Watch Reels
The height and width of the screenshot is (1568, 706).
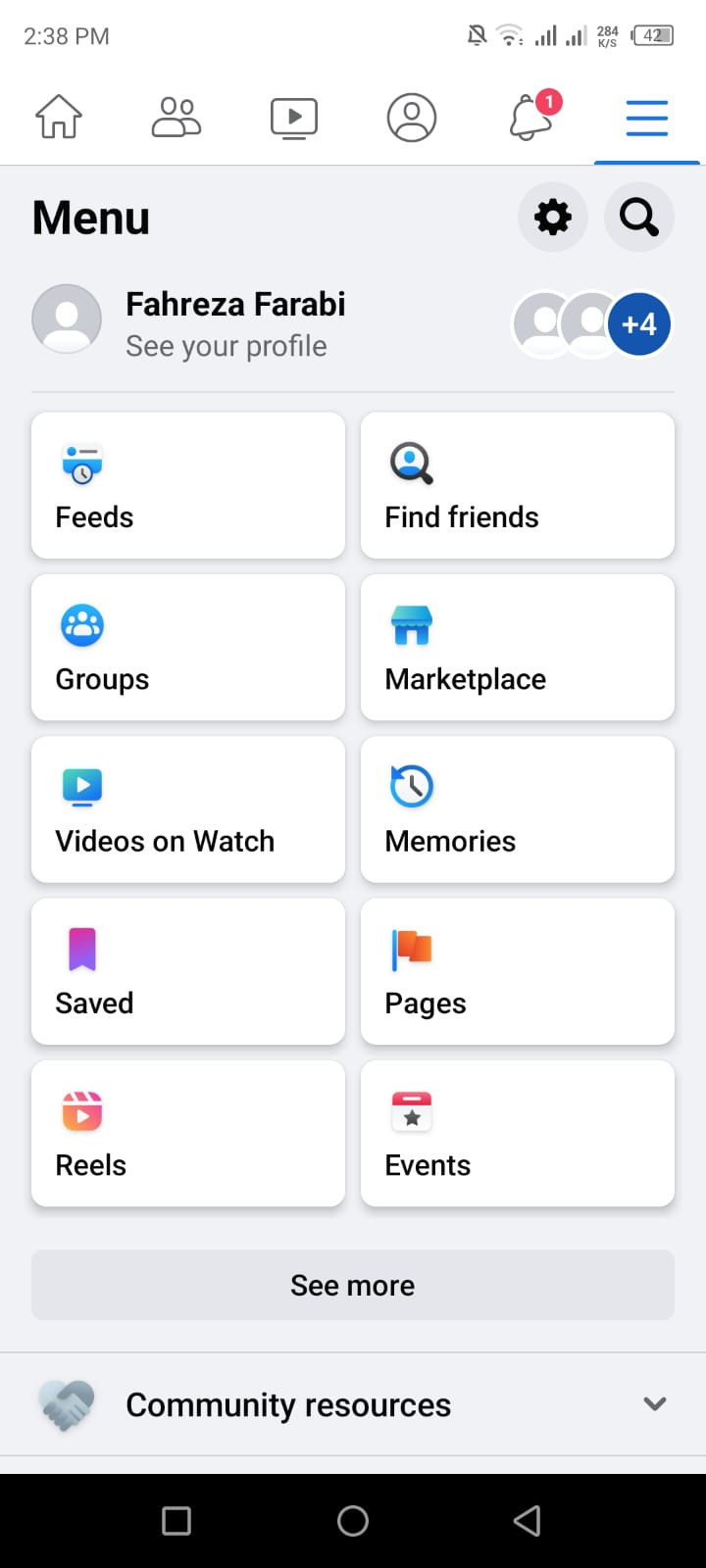click(x=188, y=1133)
